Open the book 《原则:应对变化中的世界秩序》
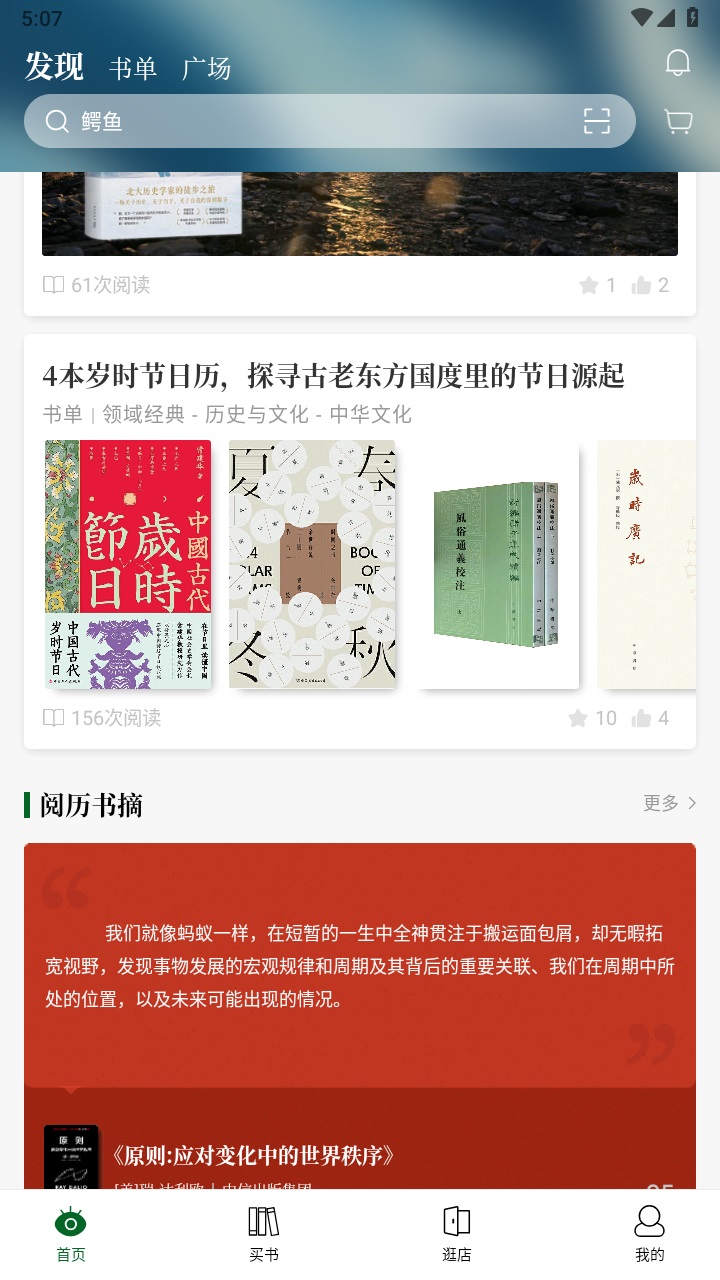The width and height of the screenshot is (720, 1280). click(x=254, y=1156)
